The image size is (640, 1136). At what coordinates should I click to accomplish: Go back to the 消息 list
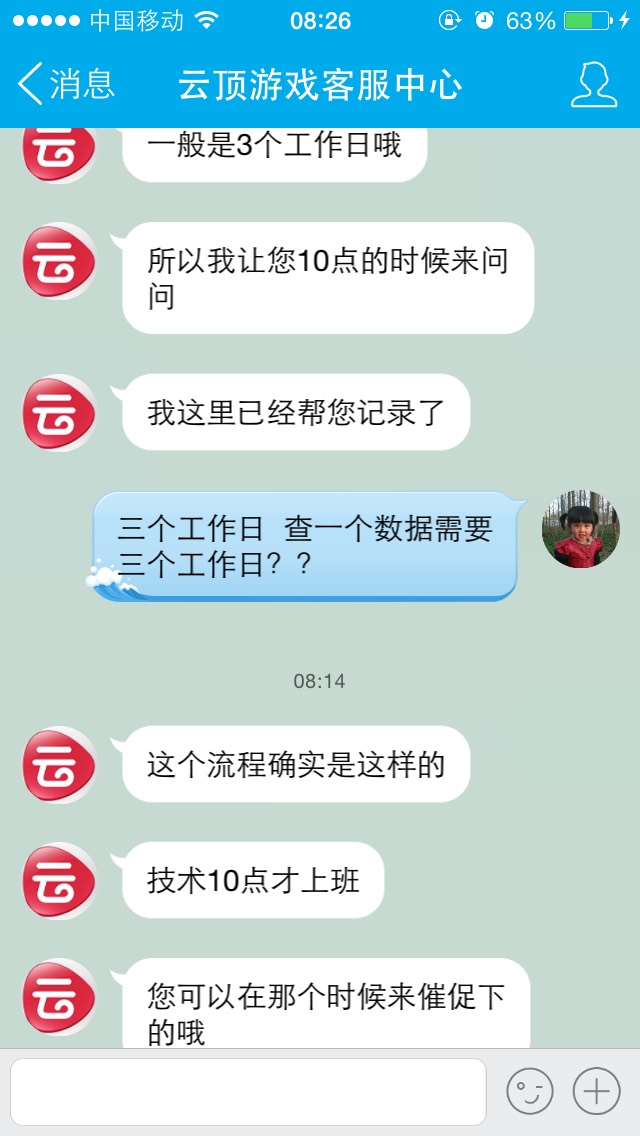point(66,84)
